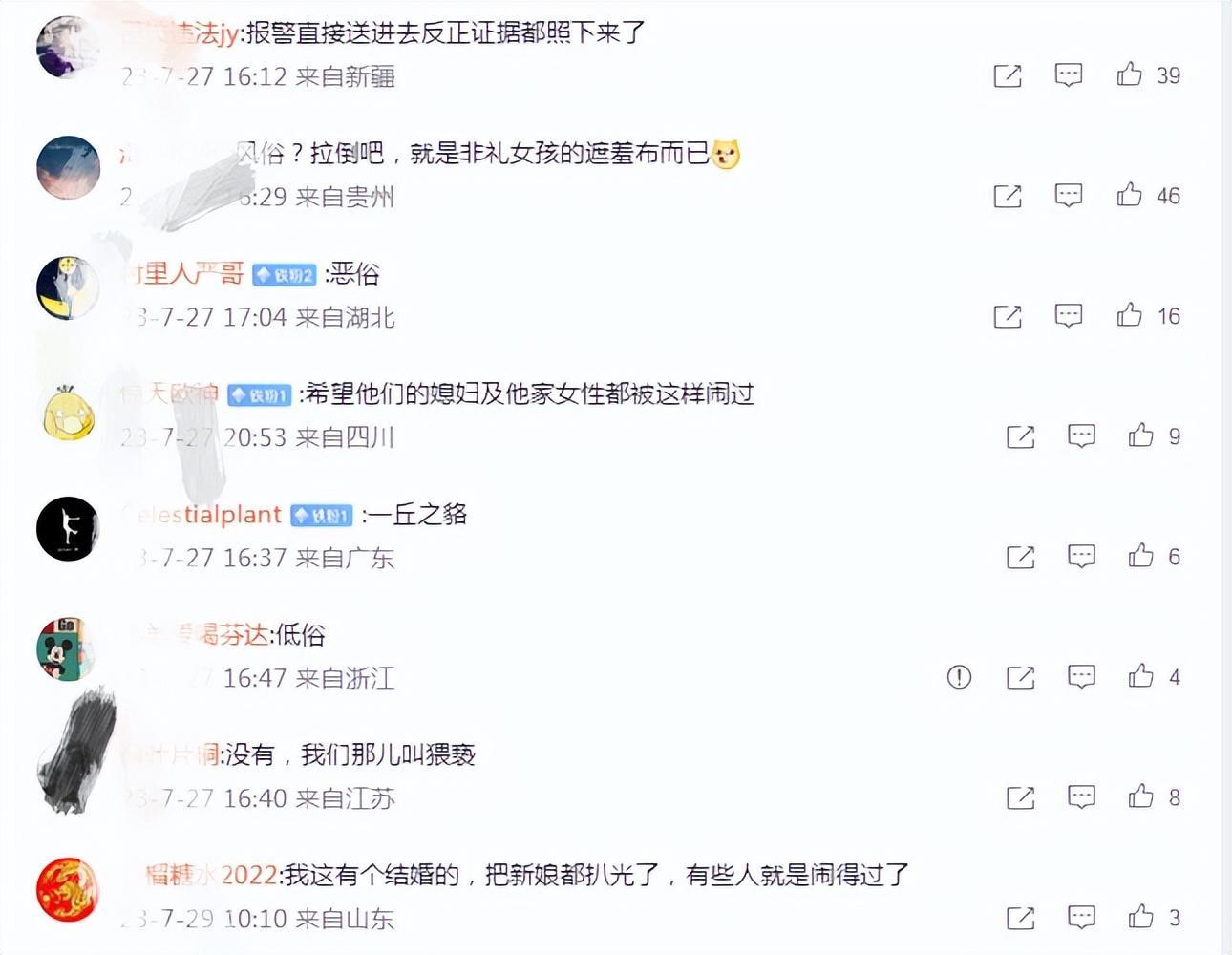
Task: Repost the '恶俗' comment from 湖北
Action: click(x=1008, y=316)
